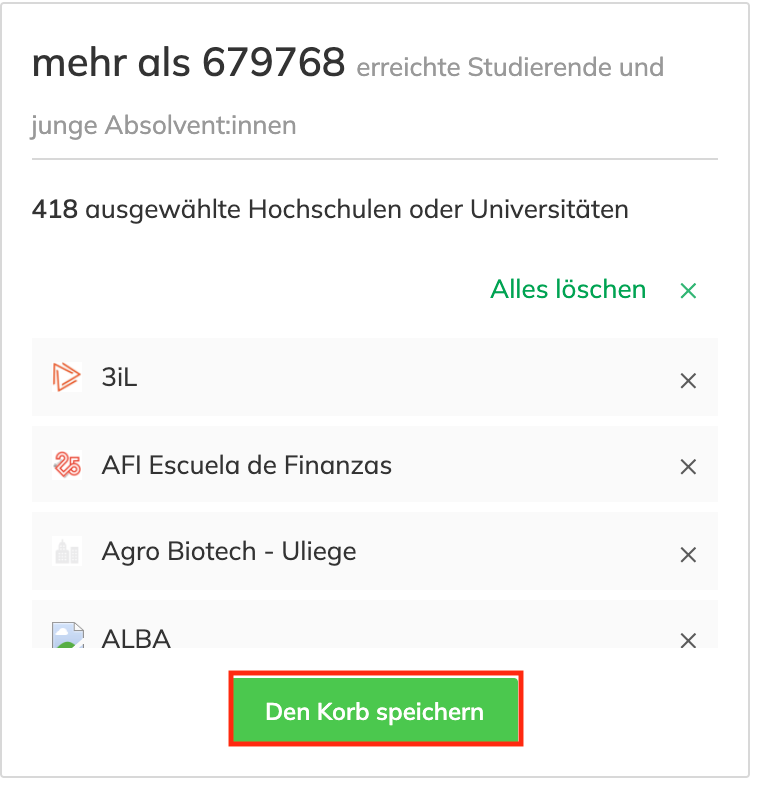Remove AFI Escuela de Finanzas via X icon
Viewport: 760px width, 788px height.
[x=688, y=467]
